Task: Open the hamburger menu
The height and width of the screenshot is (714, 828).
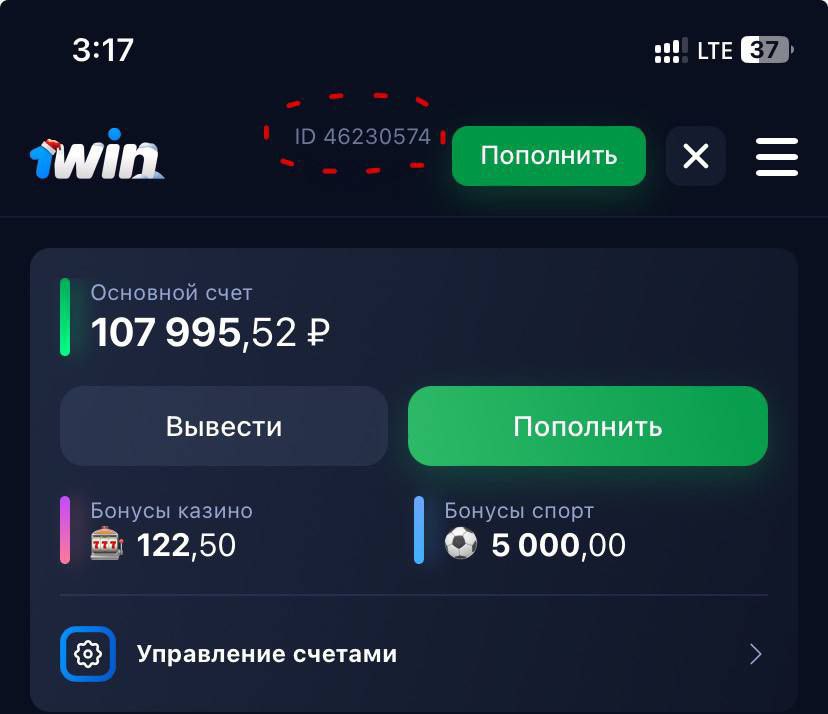Action: 776,157
